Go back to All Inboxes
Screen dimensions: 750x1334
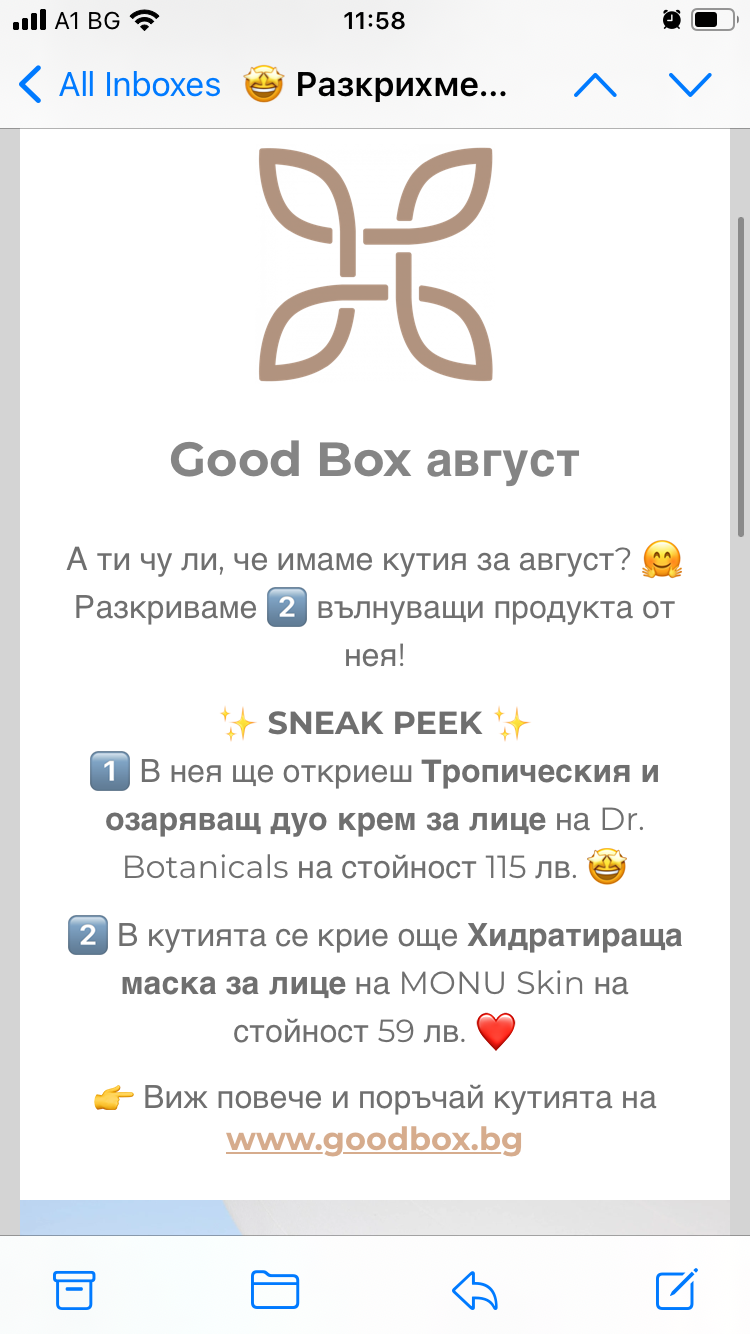point(120,84)
